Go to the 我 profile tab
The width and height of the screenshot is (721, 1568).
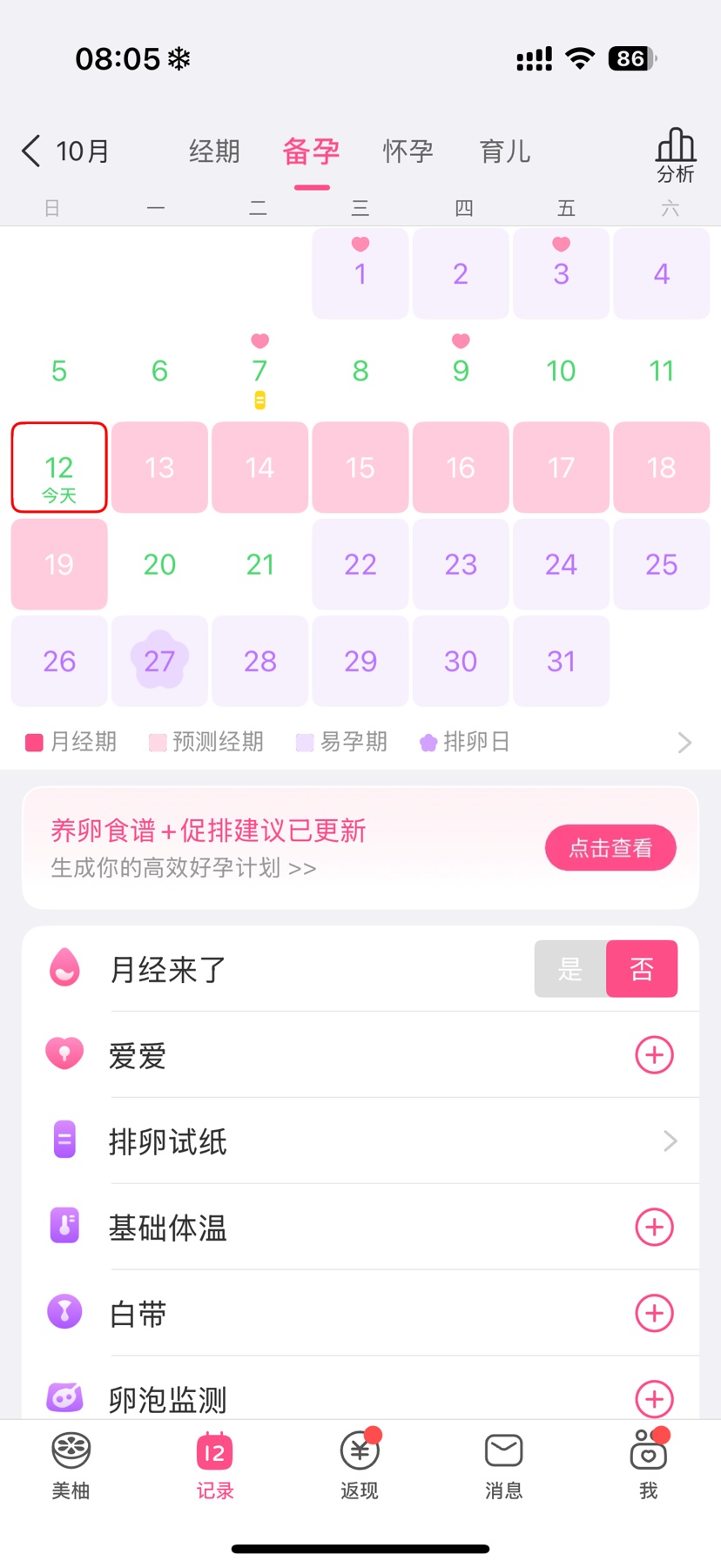coord(648,1466)
